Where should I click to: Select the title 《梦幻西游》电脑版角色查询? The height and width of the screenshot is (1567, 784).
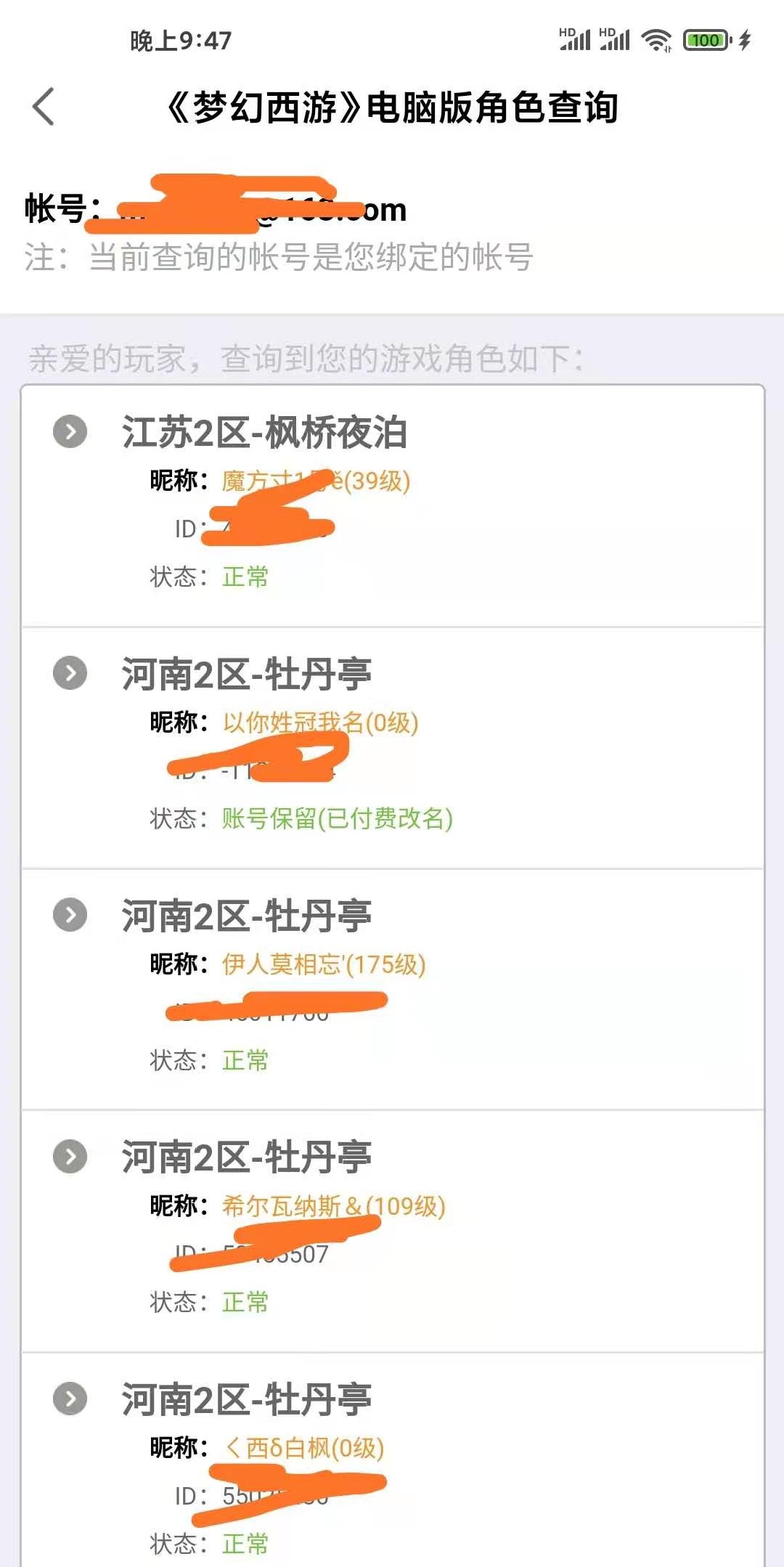click(x=392, y=106)
